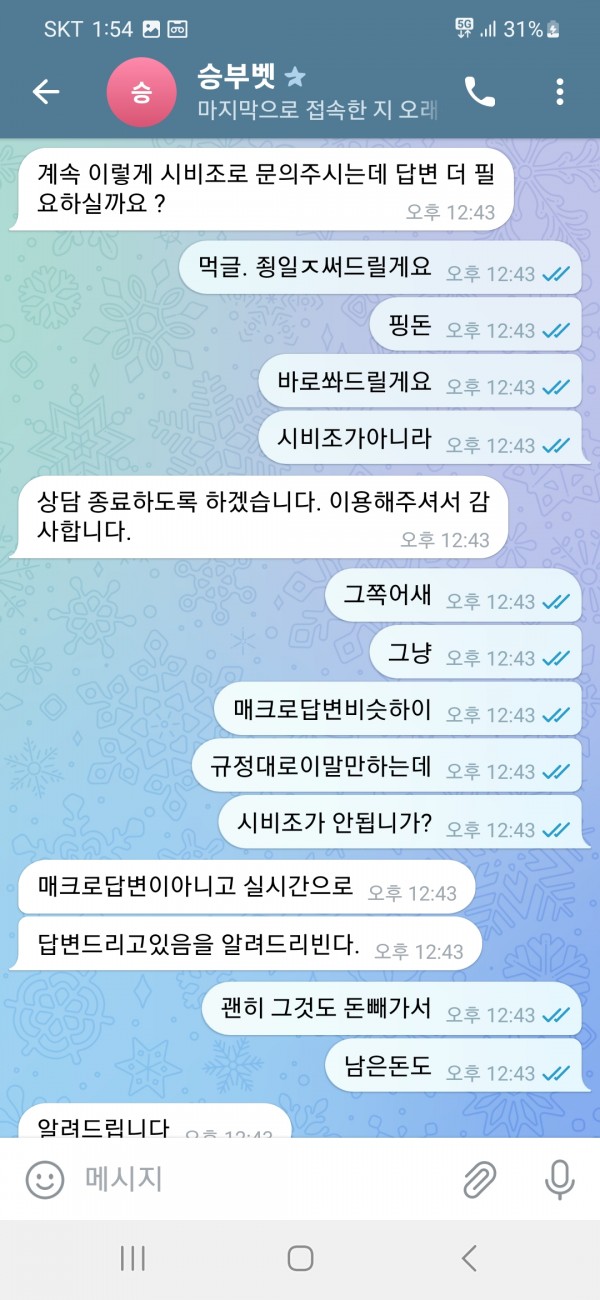Go to the home screen

300,1259
